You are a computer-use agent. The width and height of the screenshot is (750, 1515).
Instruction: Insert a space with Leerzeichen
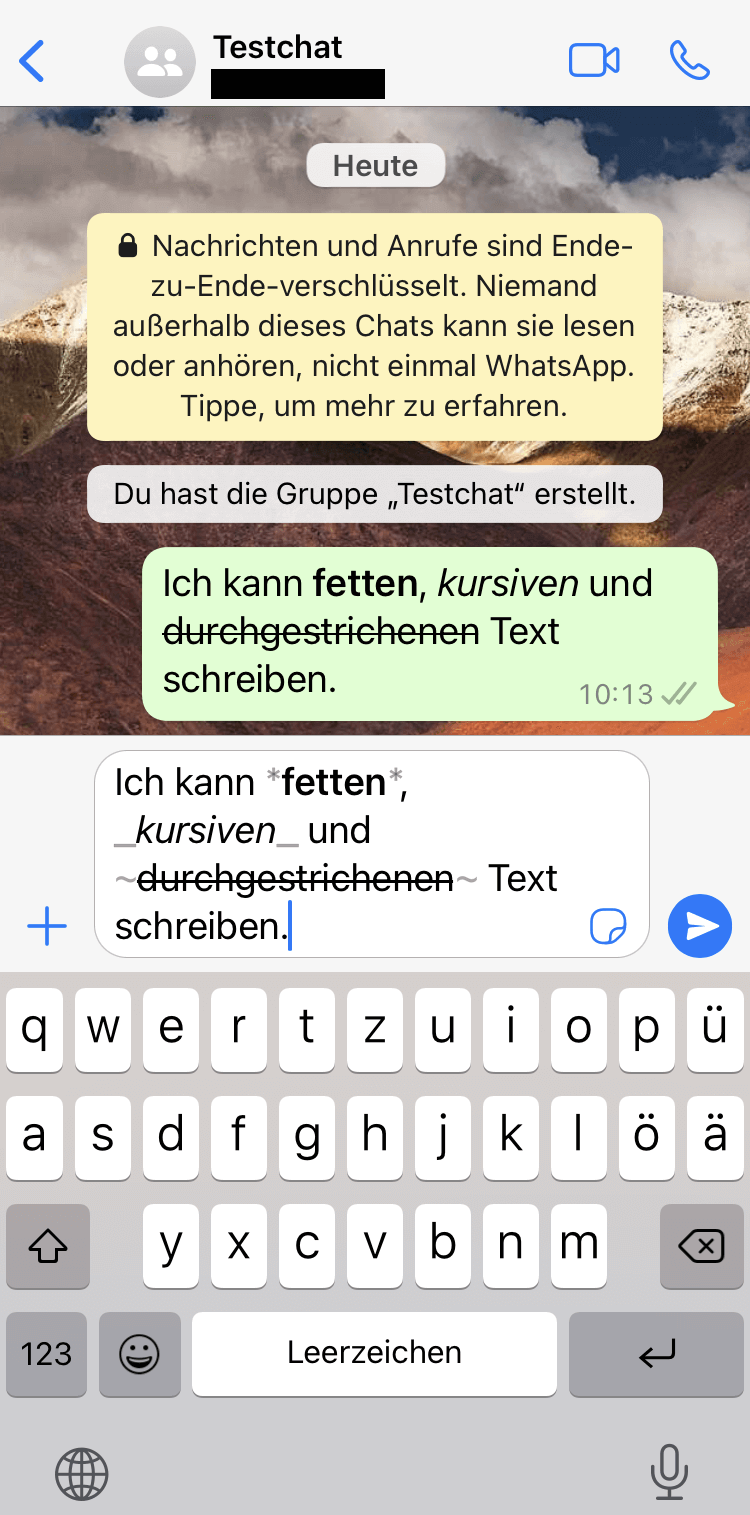point(374,1354)
